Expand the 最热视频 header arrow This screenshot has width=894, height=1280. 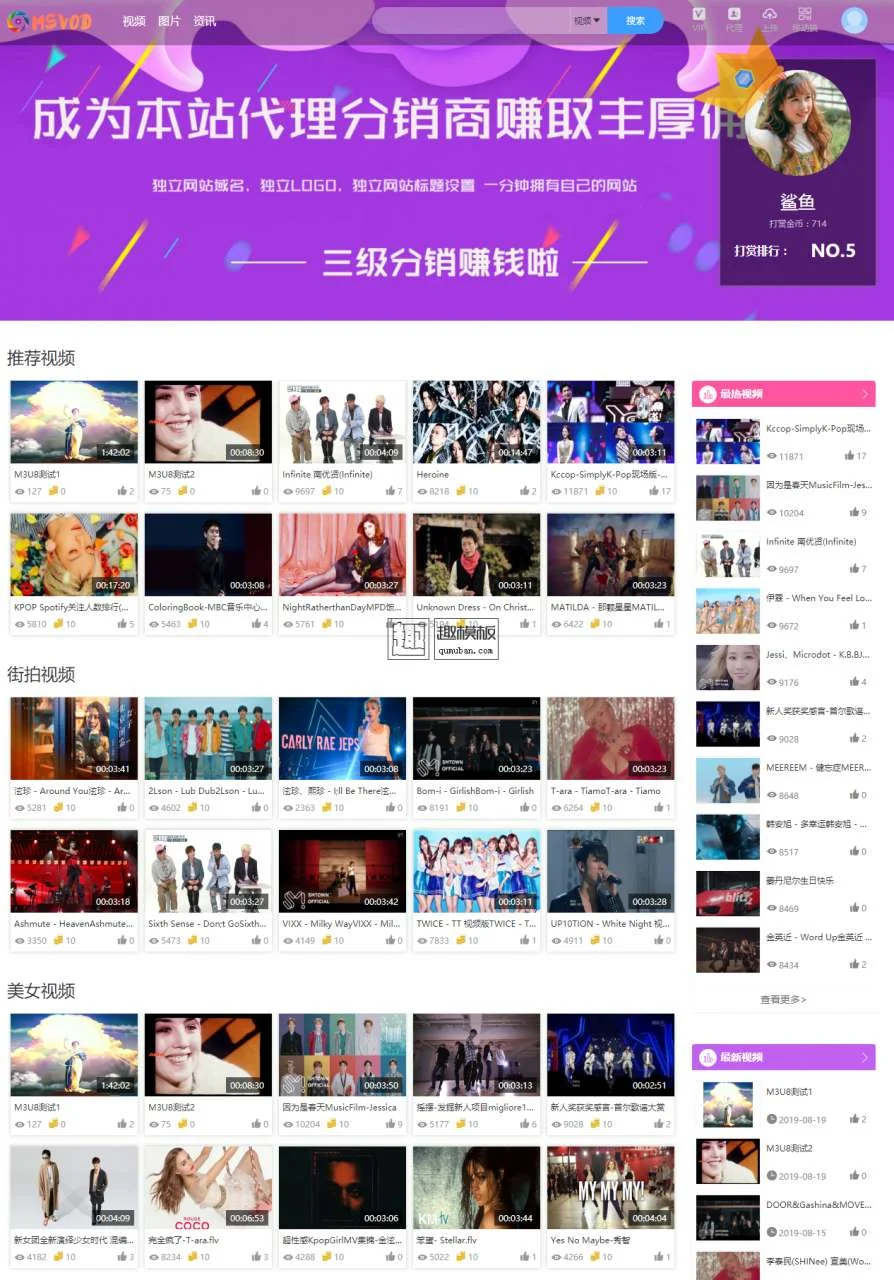point(865,394)
